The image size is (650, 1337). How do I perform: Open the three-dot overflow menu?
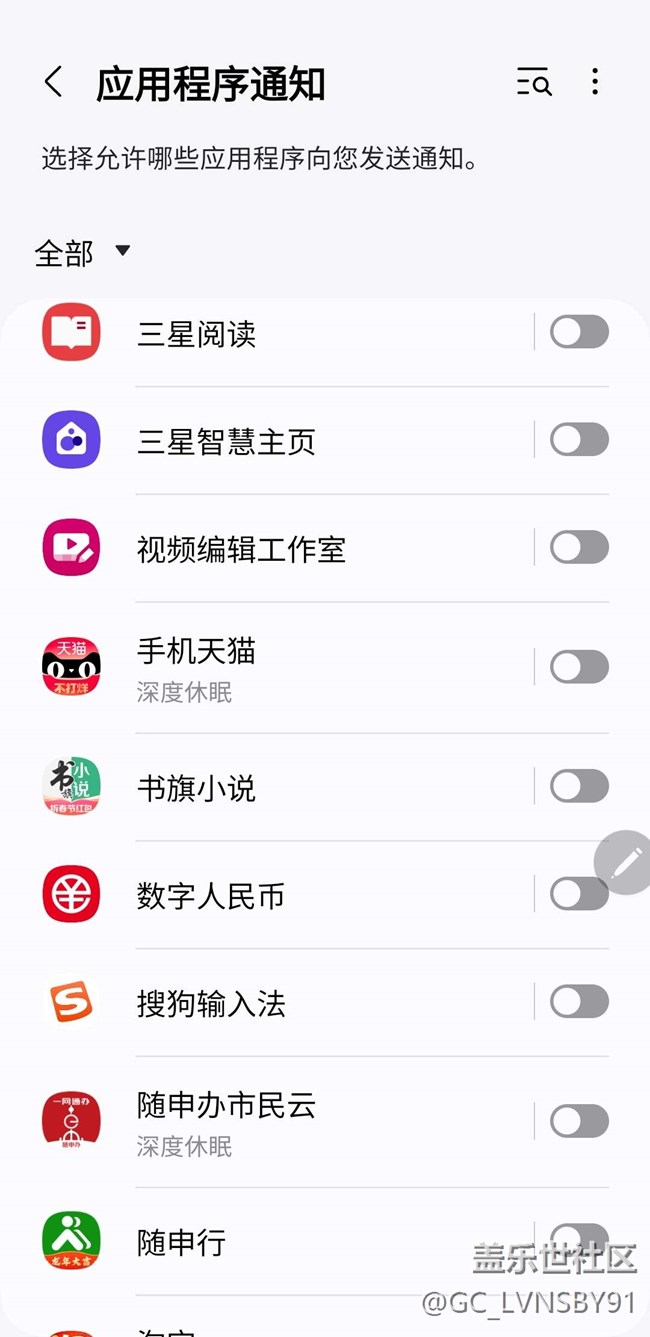595,82
